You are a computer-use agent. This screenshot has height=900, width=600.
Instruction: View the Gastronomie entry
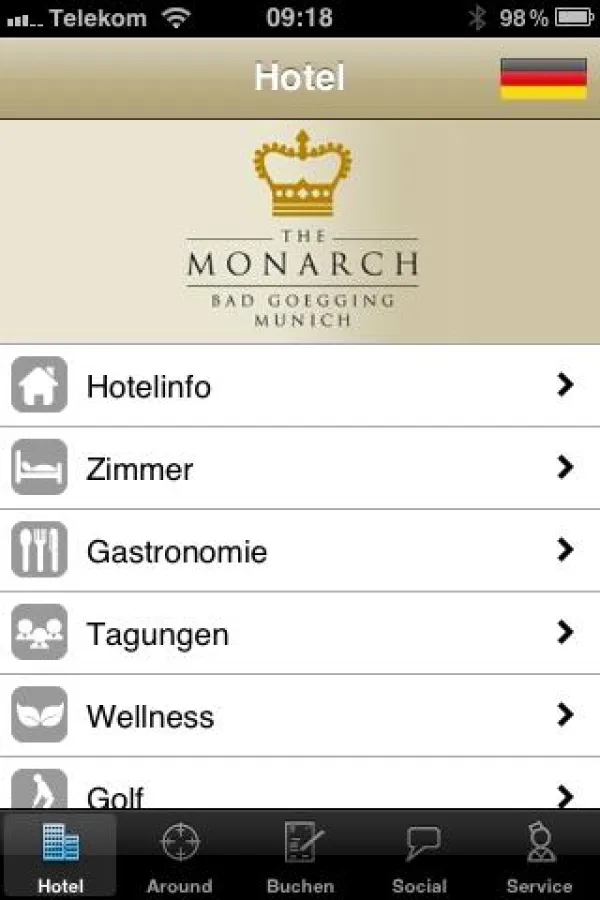click(300, 551)
